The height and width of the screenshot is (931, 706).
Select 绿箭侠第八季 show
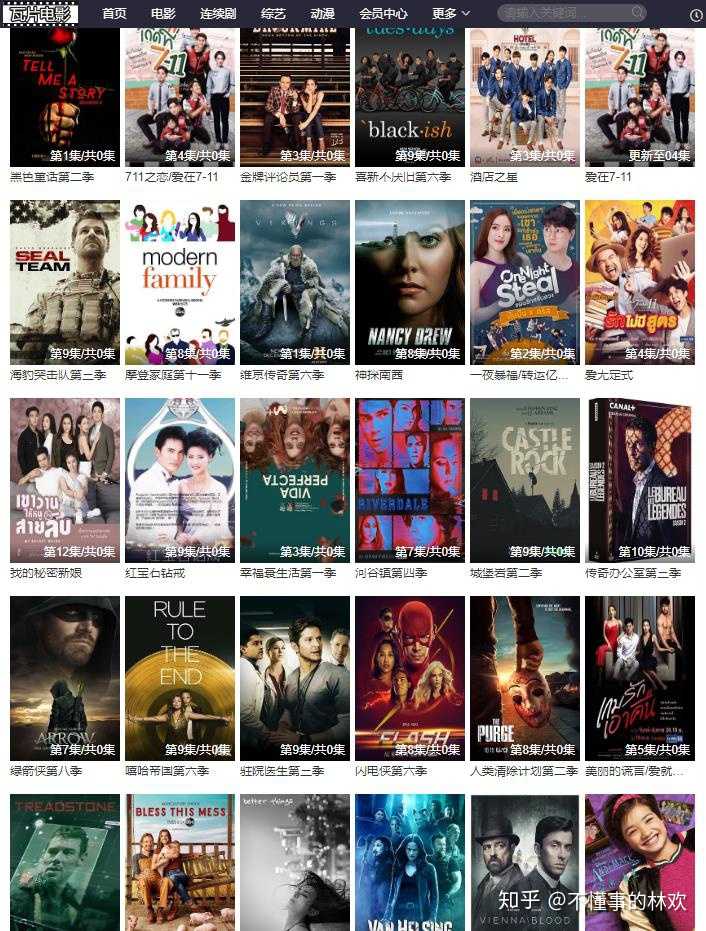point(65,678)
